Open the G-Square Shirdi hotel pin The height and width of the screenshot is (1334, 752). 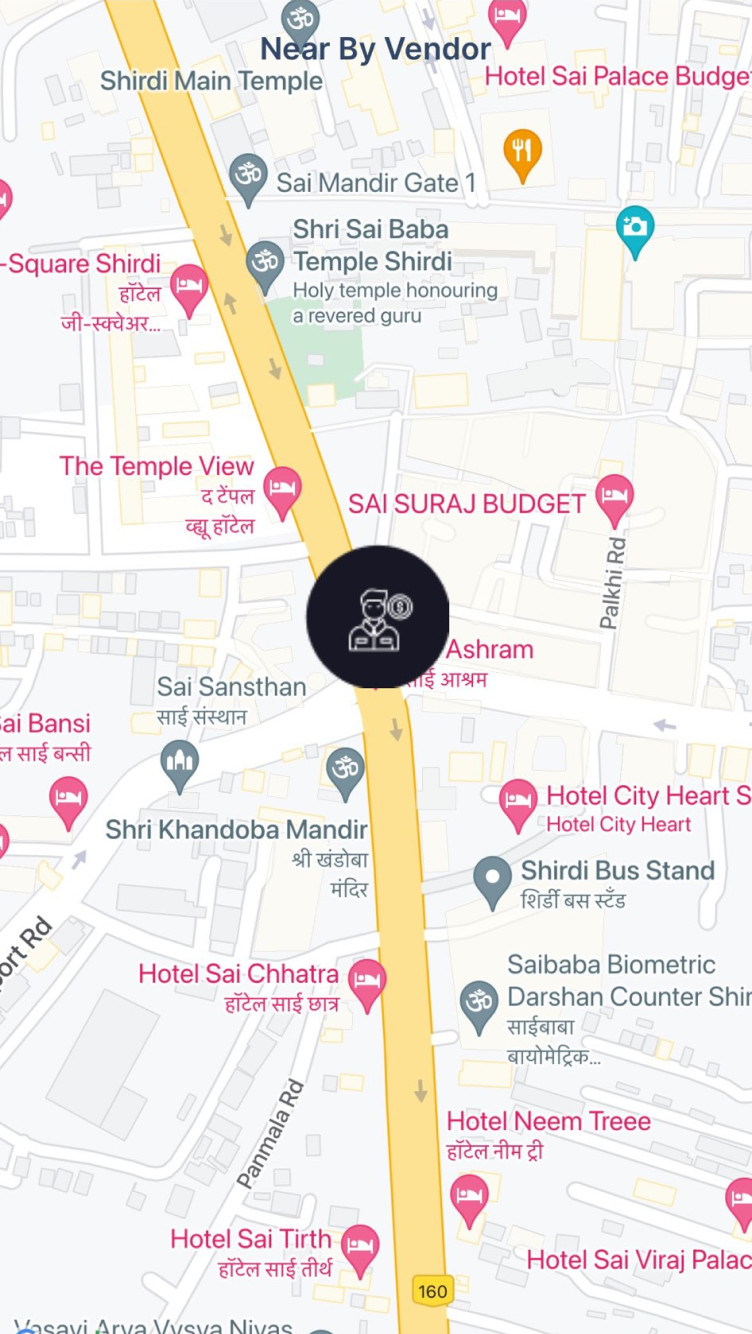coord(189,288)
